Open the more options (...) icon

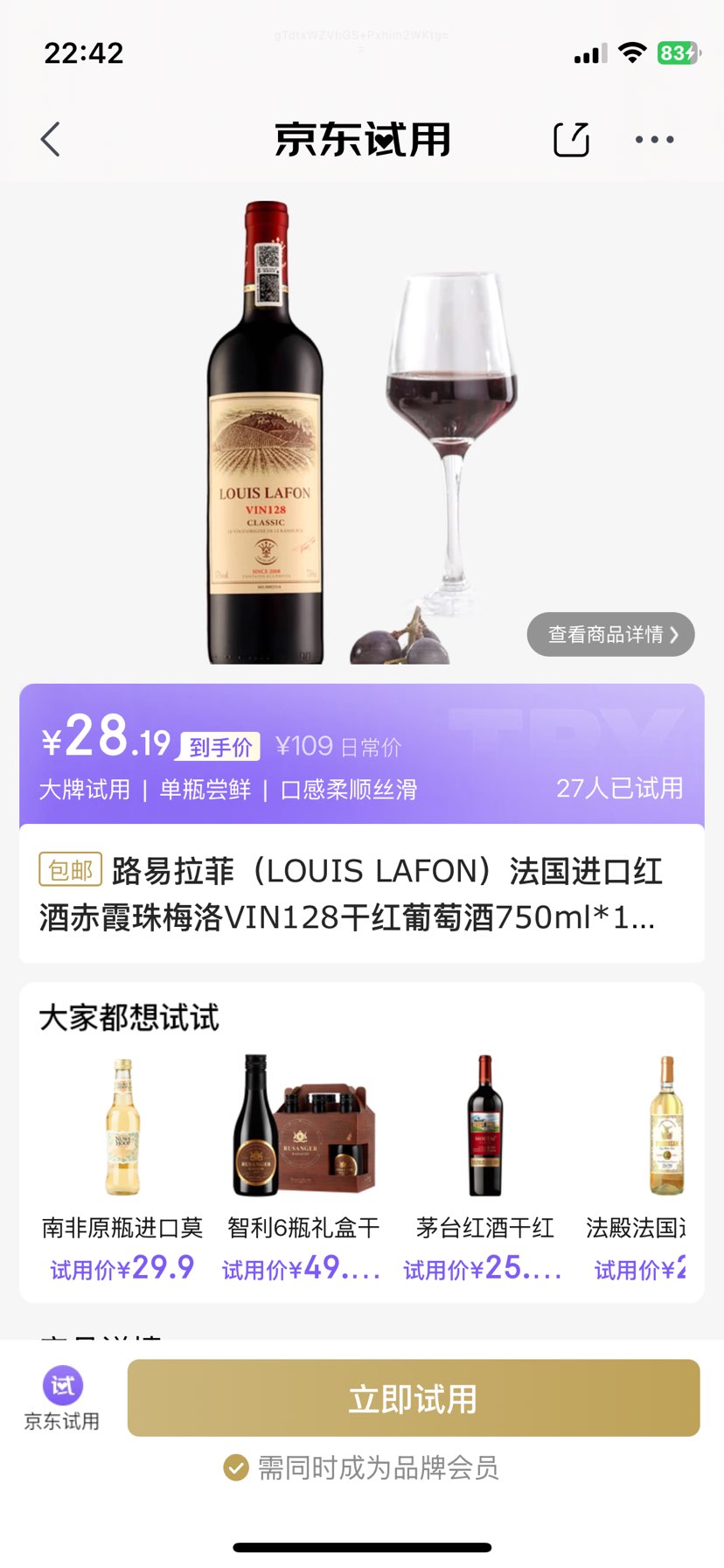pos(654,138)
